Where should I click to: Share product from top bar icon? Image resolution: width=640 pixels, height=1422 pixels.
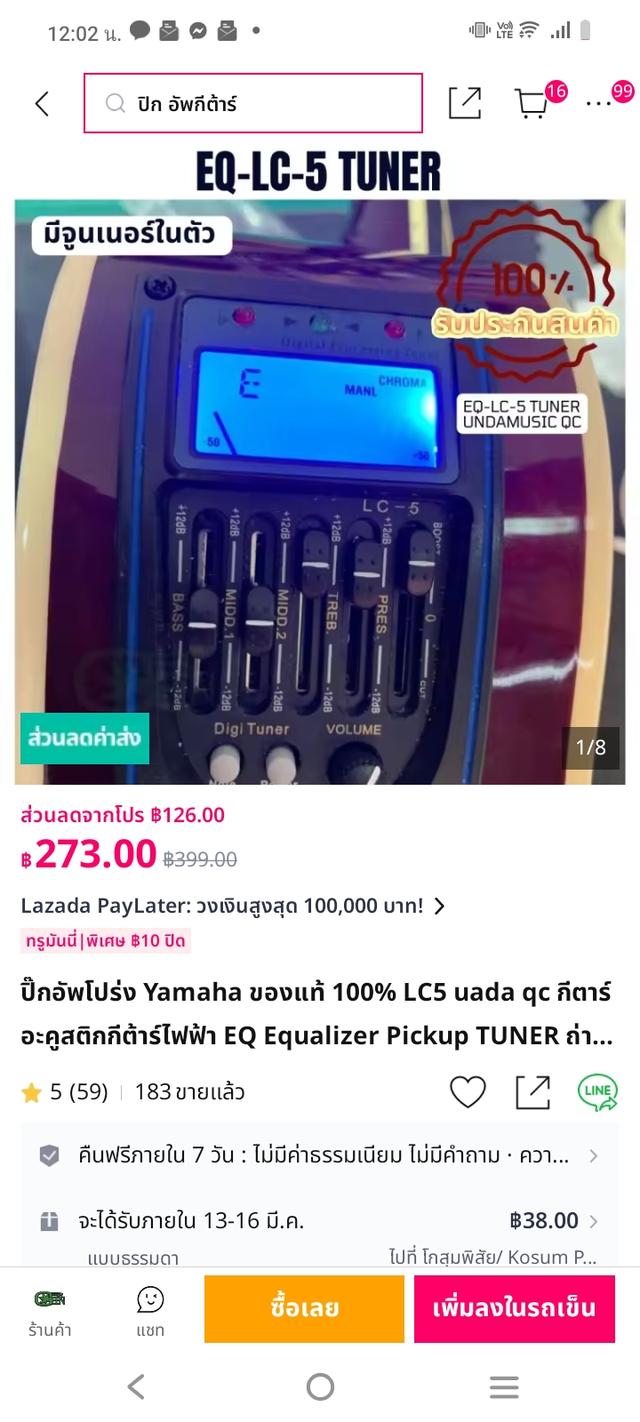point(465,103)
